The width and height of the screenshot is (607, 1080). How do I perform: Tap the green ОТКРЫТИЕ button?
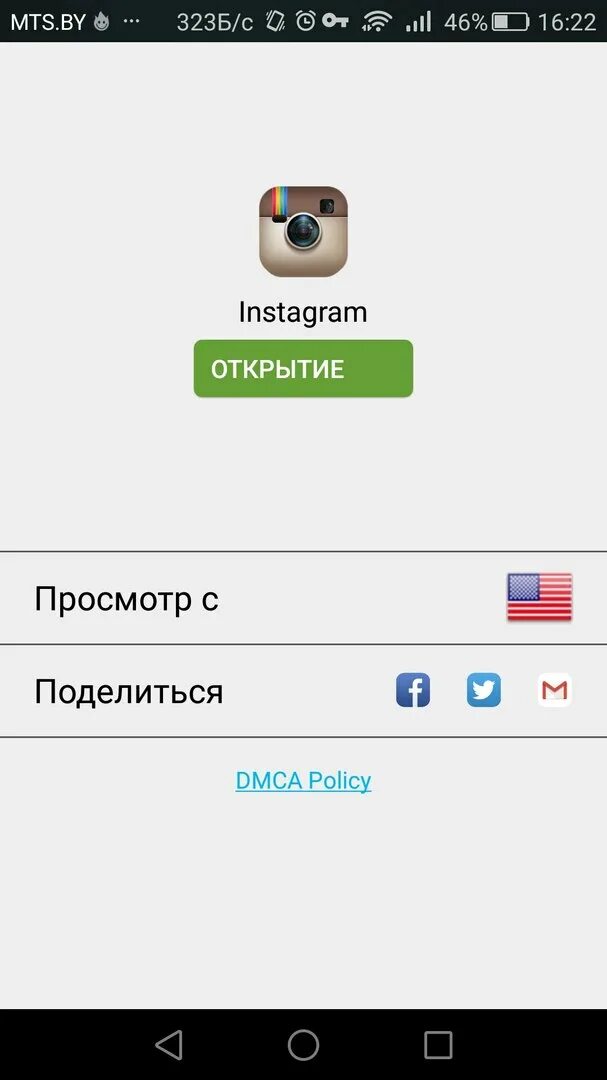(303, 369)
